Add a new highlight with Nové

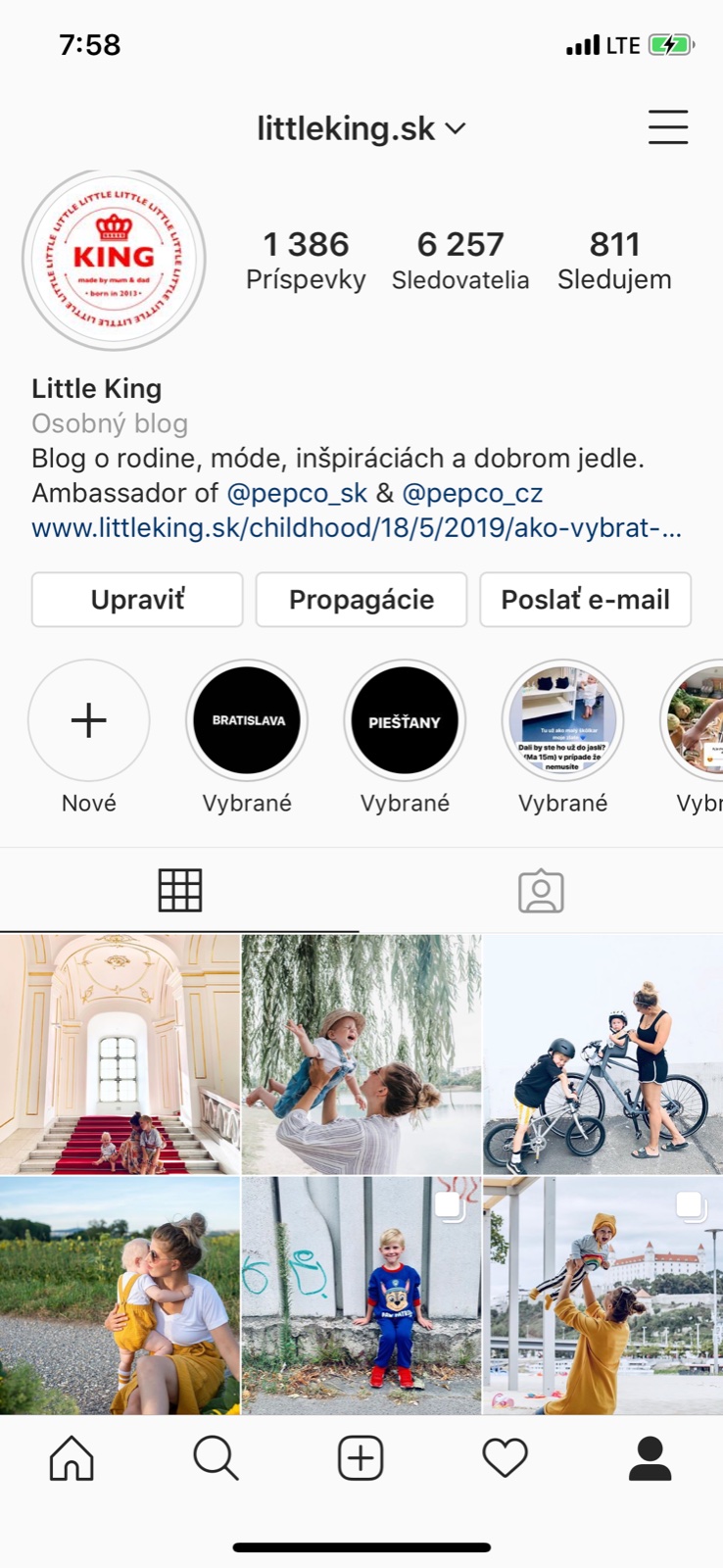pos(89,720)
